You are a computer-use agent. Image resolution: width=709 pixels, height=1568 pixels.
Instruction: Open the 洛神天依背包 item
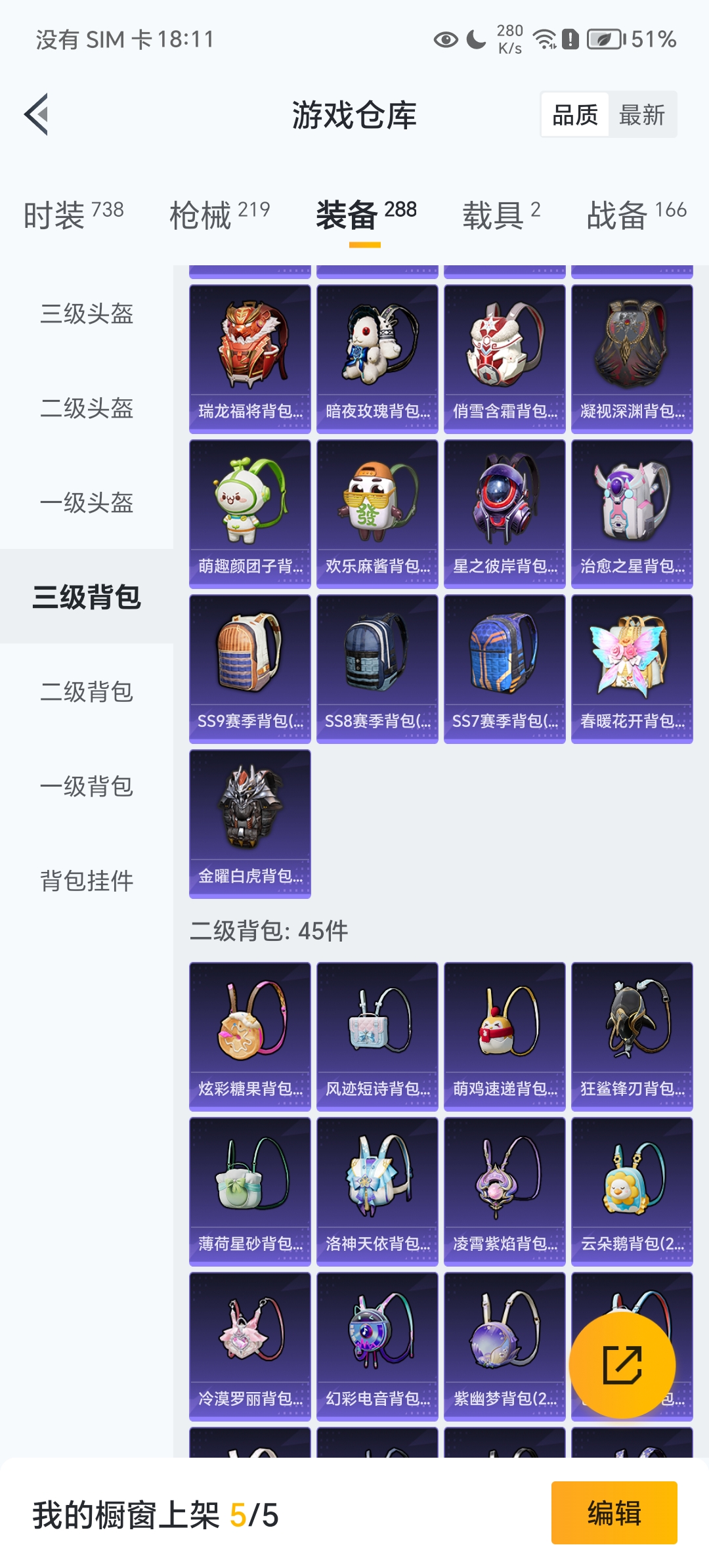click(x=377, y=1191)
